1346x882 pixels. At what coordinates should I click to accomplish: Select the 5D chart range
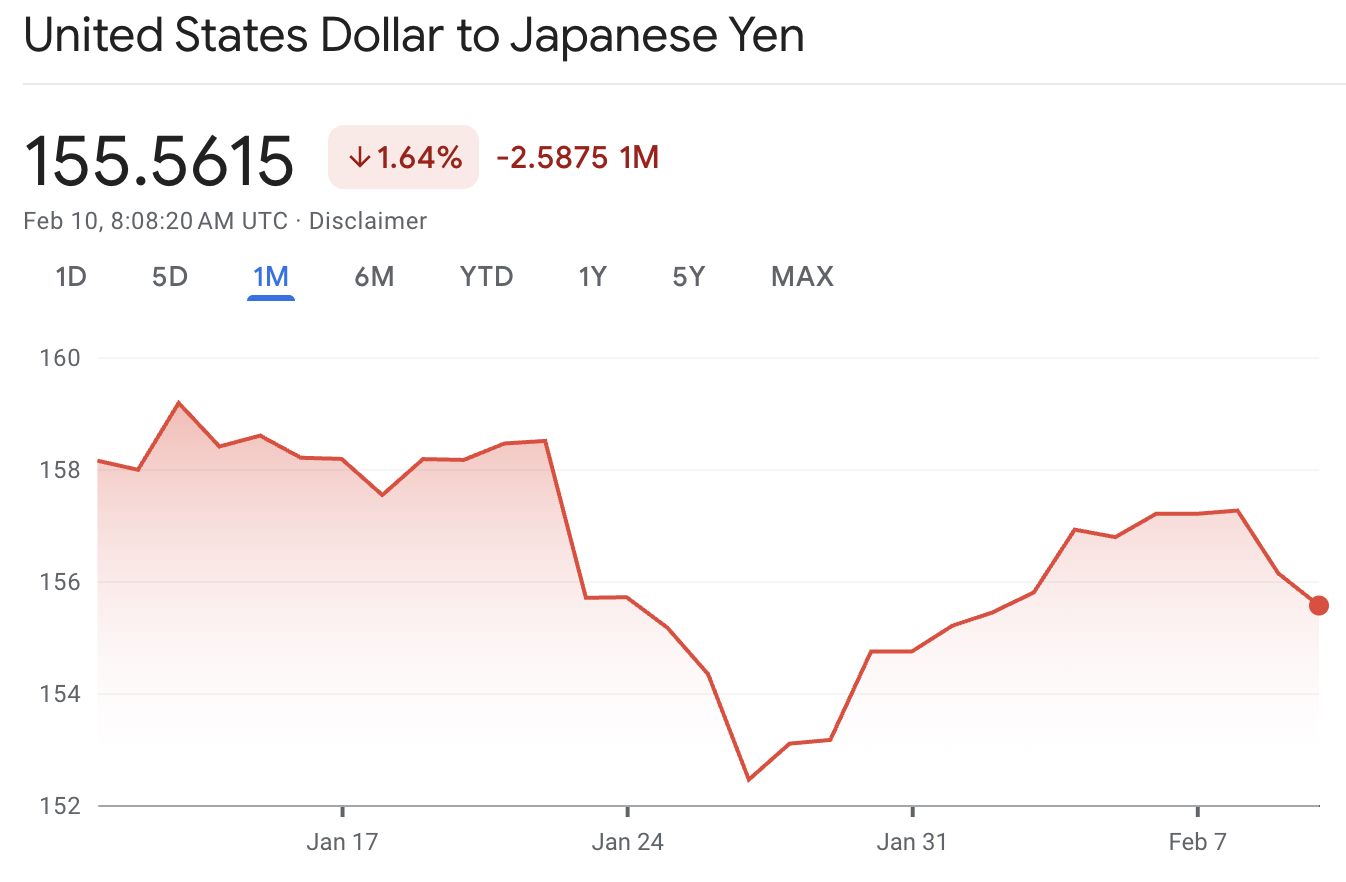[170, 276]
